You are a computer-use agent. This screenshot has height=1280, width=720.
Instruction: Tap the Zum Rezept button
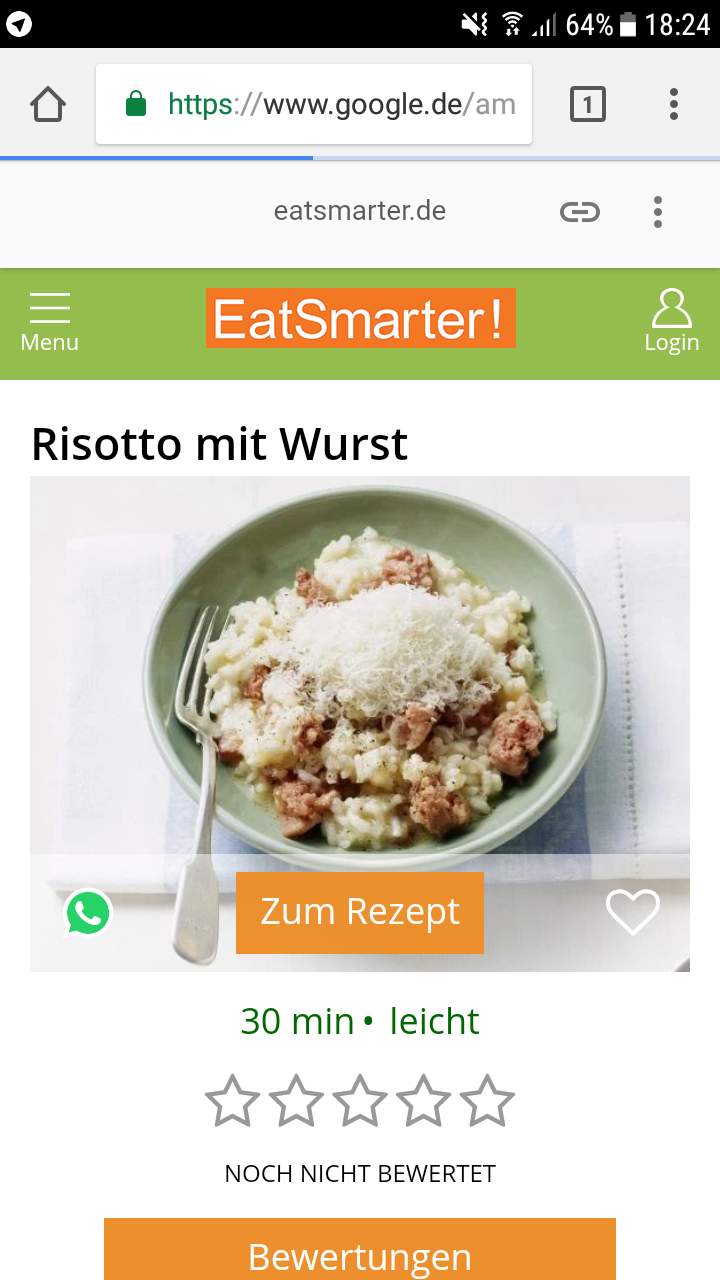[x=360, y=912]
